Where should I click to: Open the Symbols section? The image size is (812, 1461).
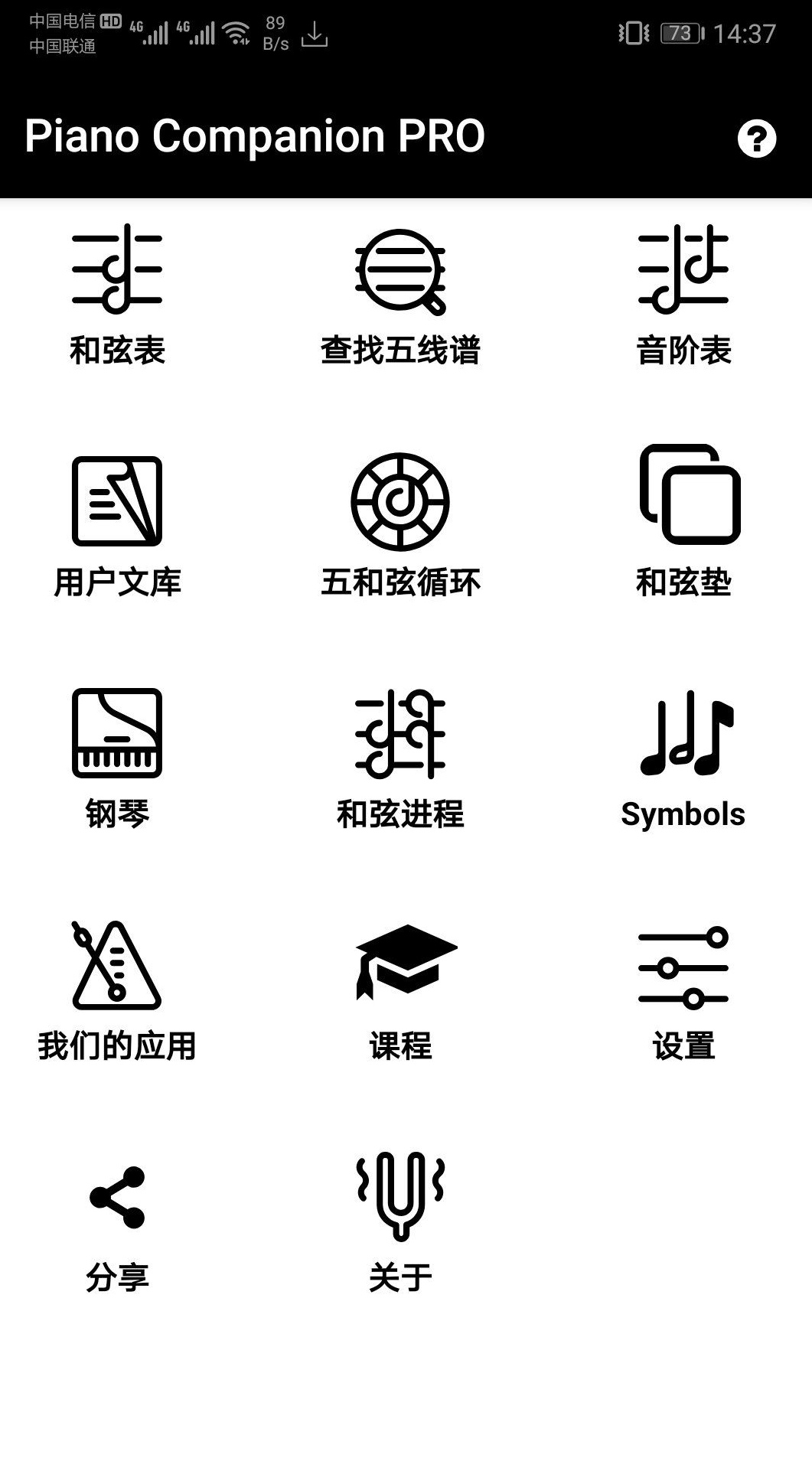click(x=683, y=758)
